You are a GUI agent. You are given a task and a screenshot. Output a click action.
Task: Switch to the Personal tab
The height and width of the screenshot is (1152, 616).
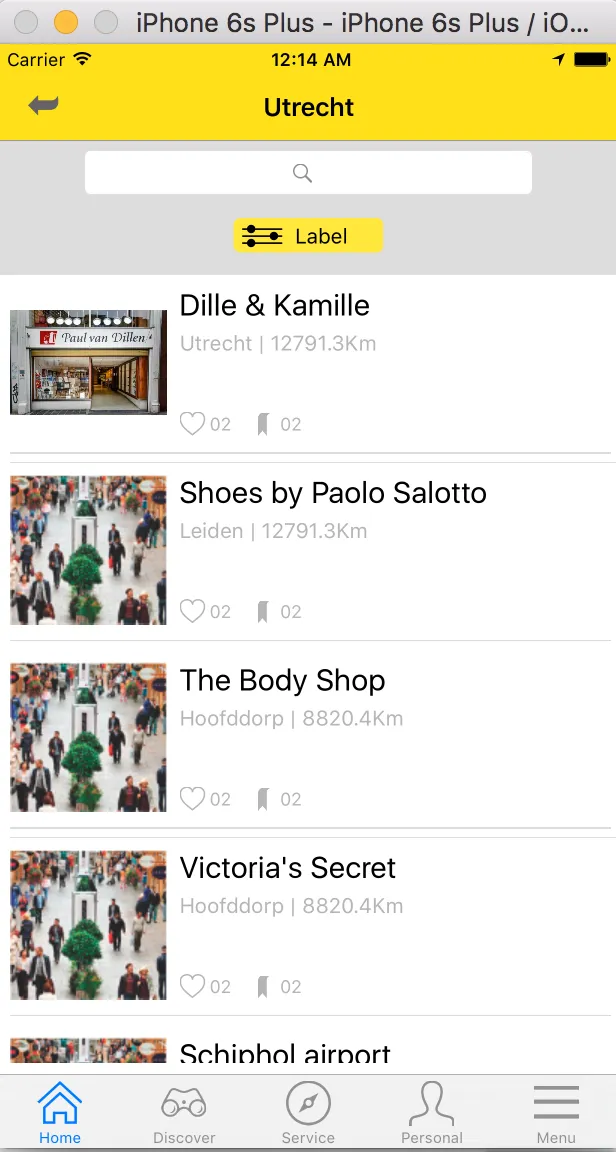click(x=432, y=1113)
